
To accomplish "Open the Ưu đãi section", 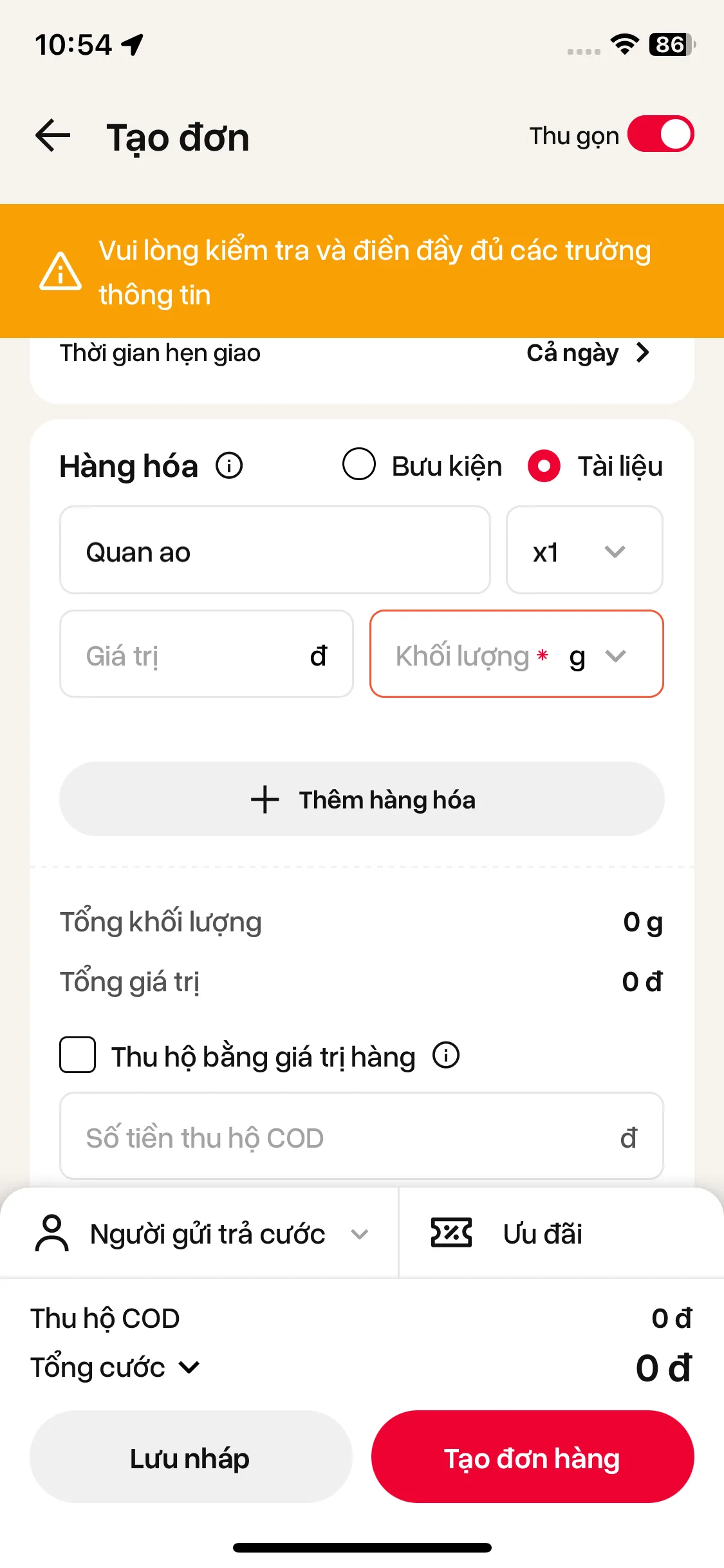I will point(543,1233).
